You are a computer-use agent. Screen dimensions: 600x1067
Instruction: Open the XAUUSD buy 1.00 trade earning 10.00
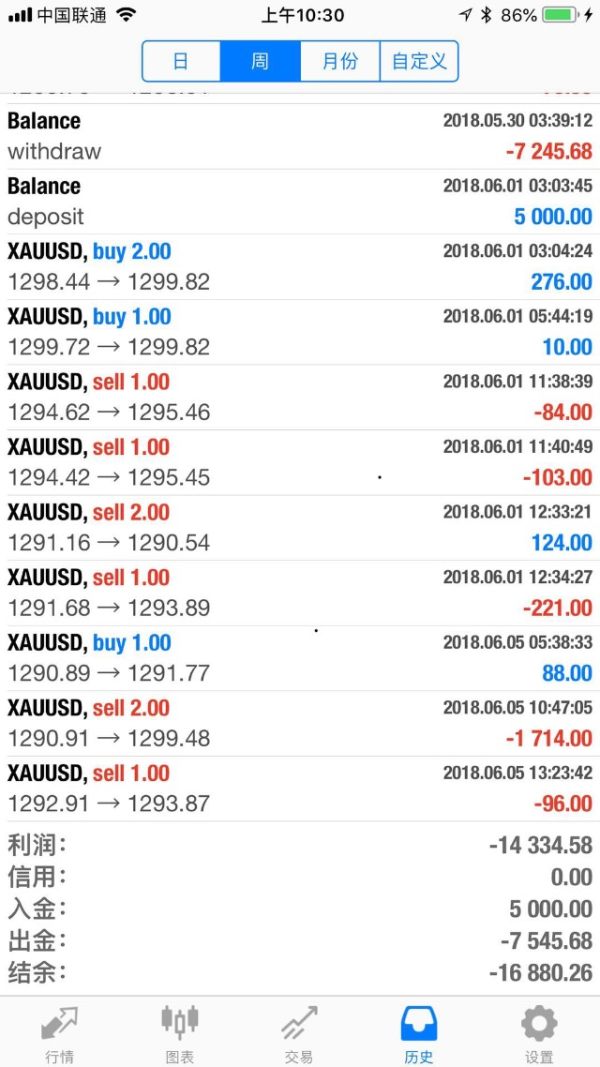(300, 332)
